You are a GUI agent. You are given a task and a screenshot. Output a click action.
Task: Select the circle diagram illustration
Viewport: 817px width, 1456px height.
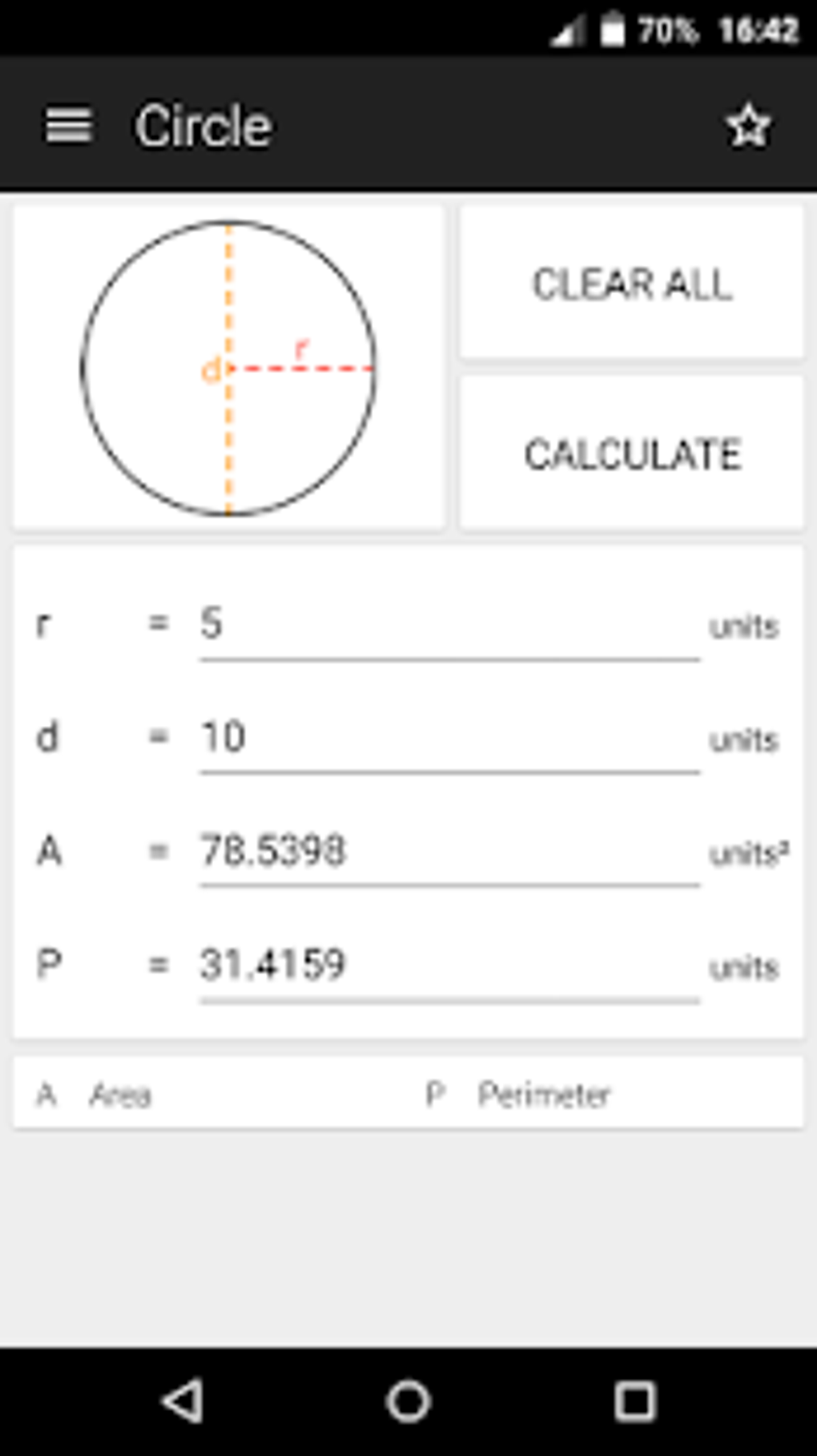[x=227, y=366]
